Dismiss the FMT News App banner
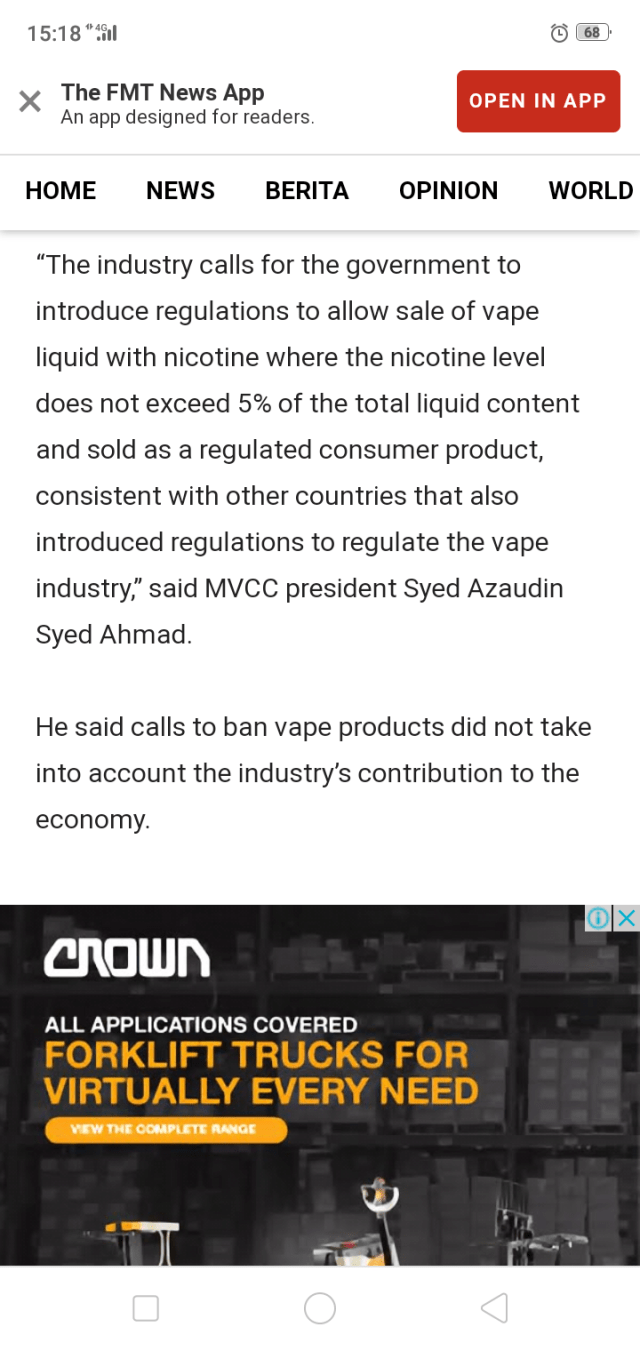The image size is (640, 1351). coord(30,101)
